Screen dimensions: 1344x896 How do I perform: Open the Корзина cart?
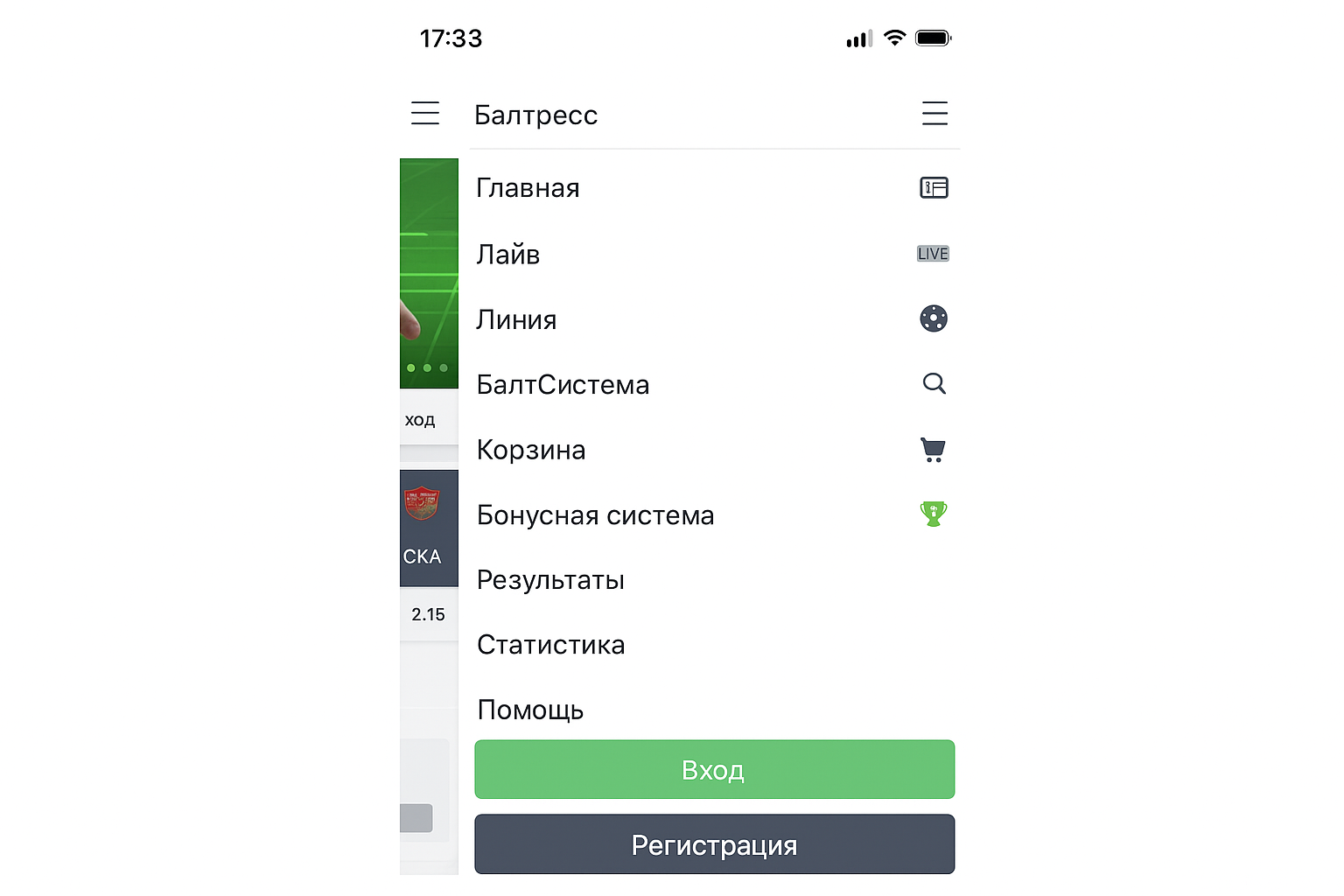(x=531, y=450)
